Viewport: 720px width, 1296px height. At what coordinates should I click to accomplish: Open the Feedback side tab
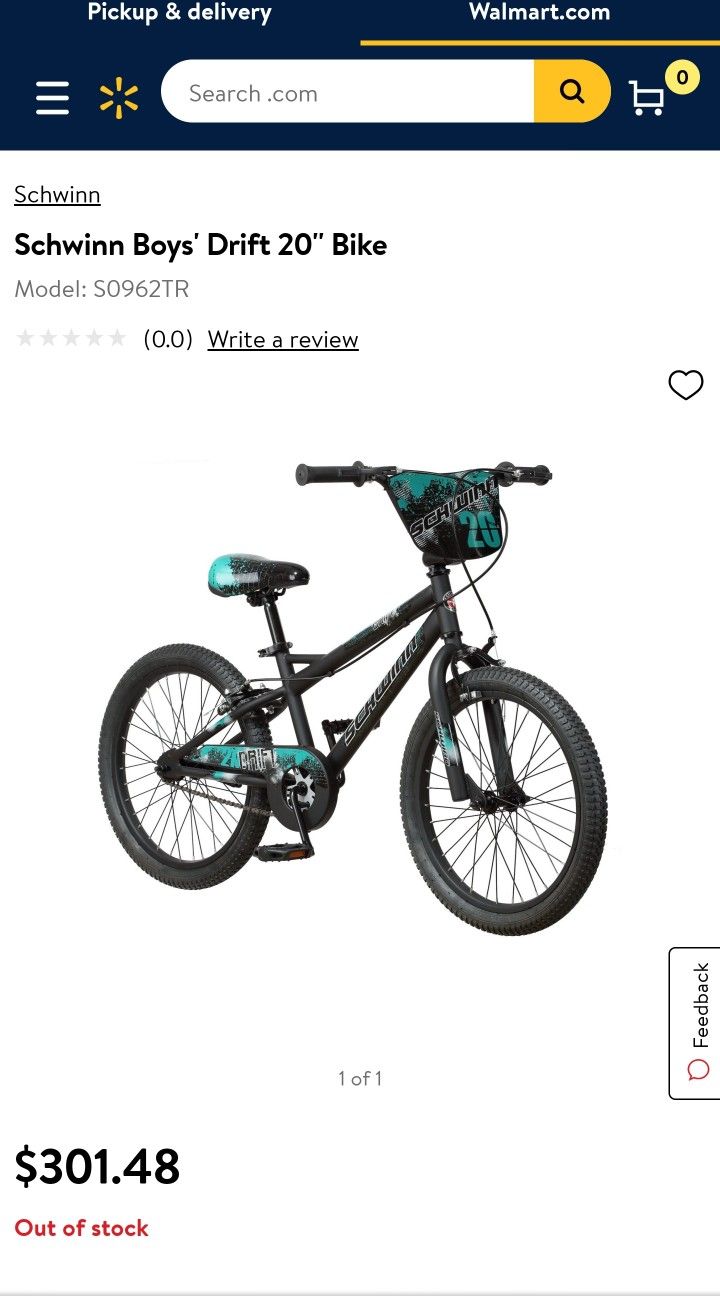click(x=695, y=1023)
